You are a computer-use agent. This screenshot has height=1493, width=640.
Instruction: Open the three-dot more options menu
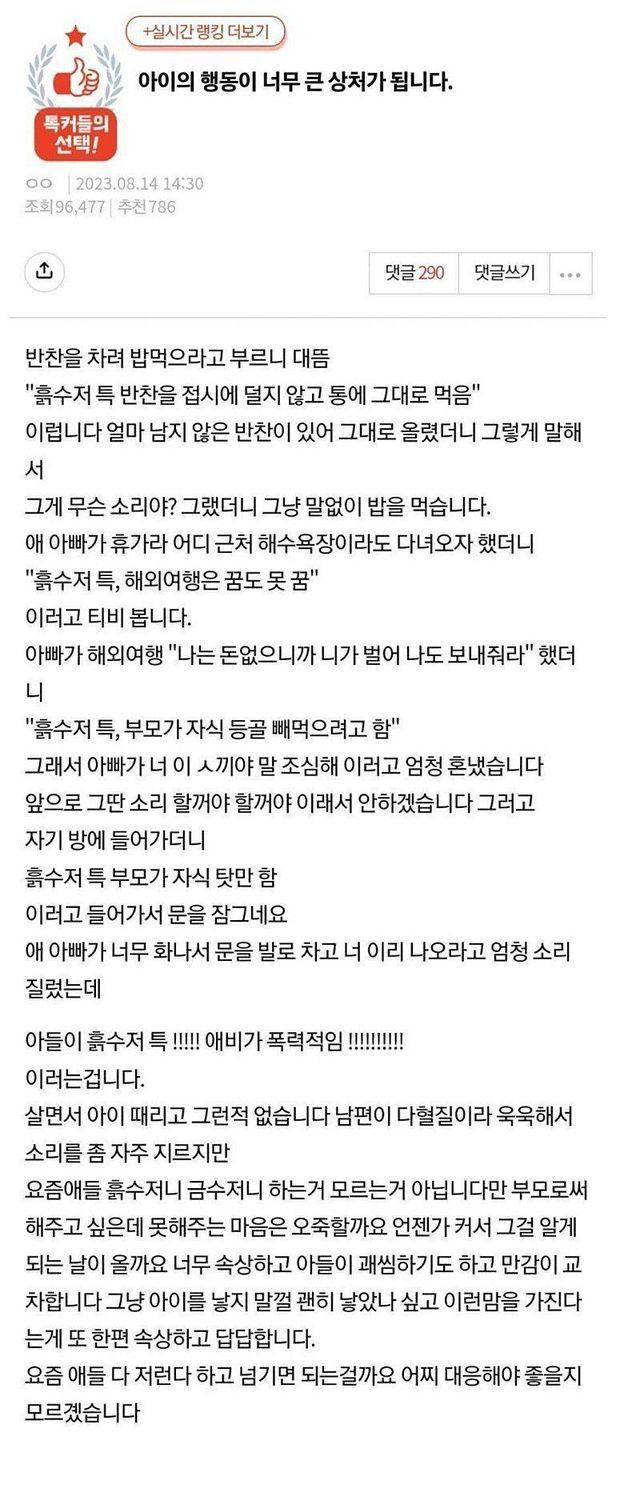[x=570, y=274]
